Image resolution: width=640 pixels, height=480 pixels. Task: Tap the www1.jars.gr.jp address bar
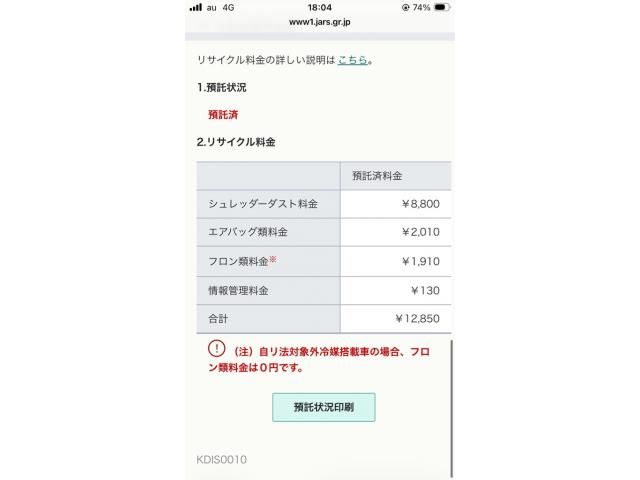click(319, 21)
